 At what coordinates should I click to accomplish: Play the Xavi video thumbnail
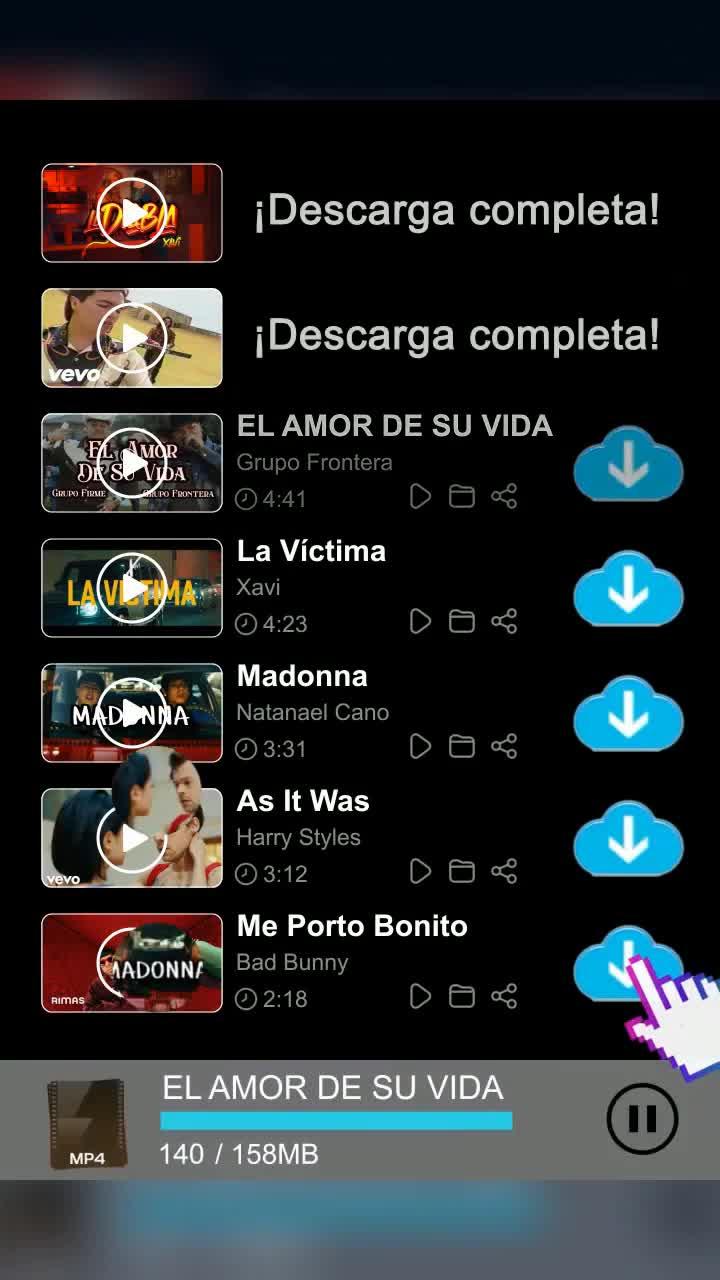[131, 588]
